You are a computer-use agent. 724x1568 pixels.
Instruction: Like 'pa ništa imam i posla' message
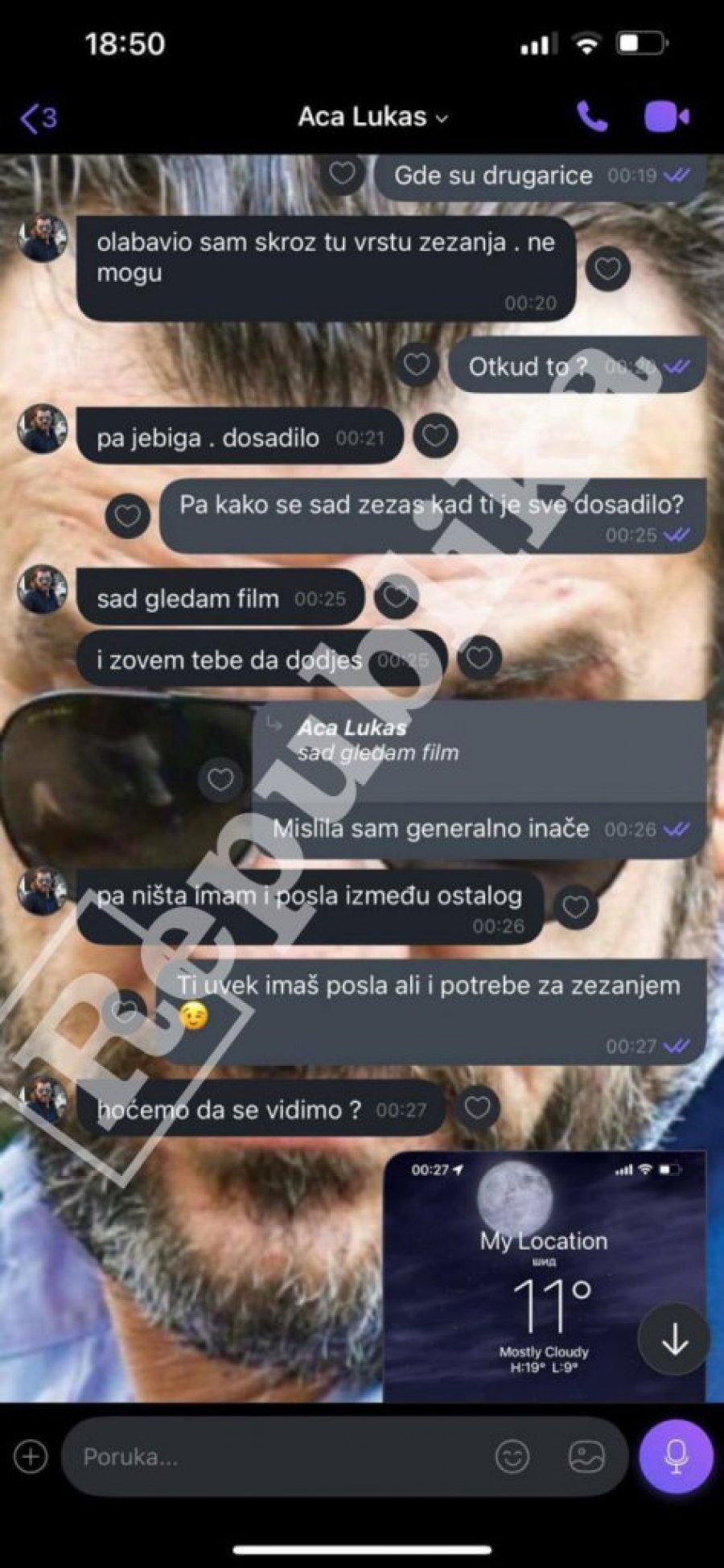coord(575,907)
